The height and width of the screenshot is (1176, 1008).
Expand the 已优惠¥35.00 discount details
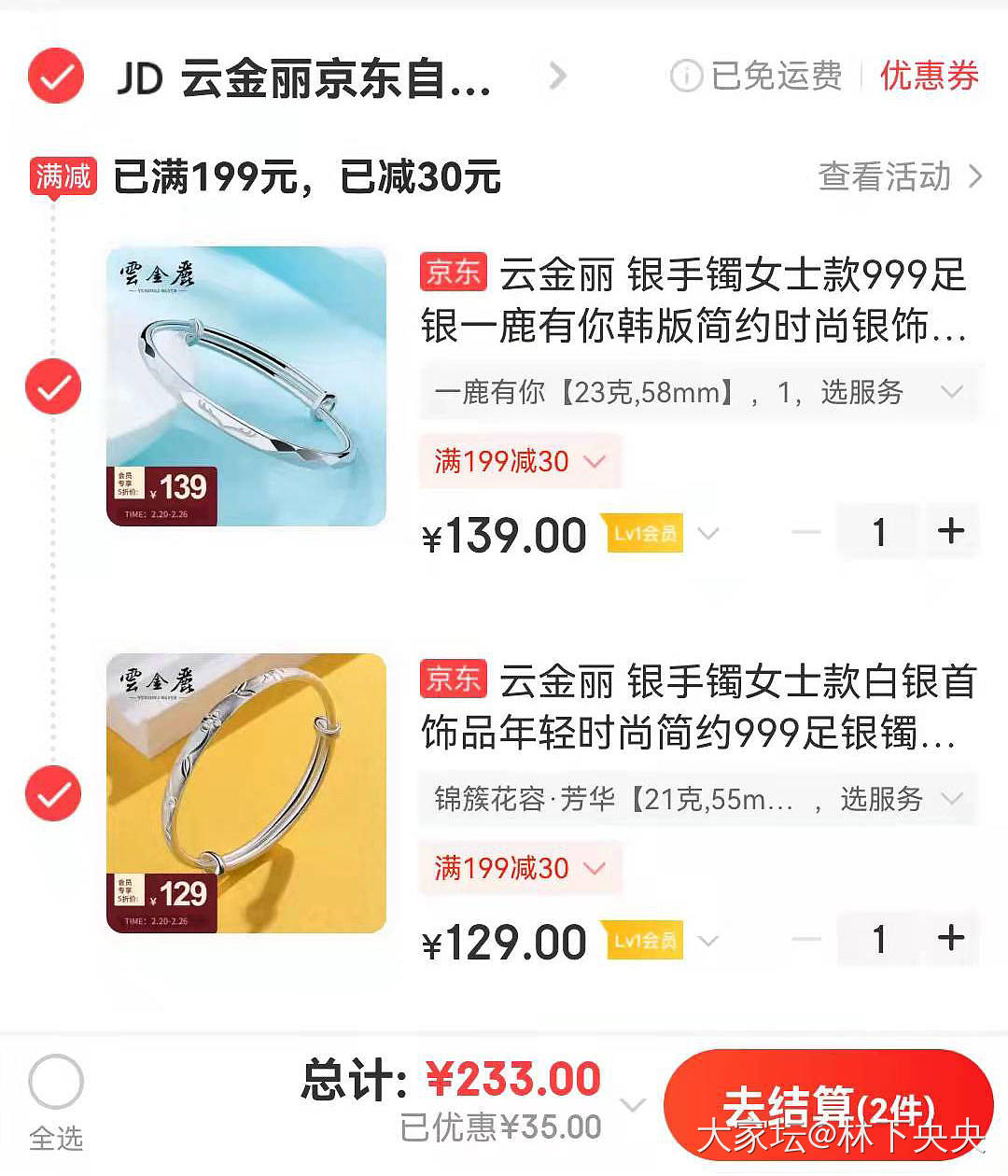pos(633,1106)
